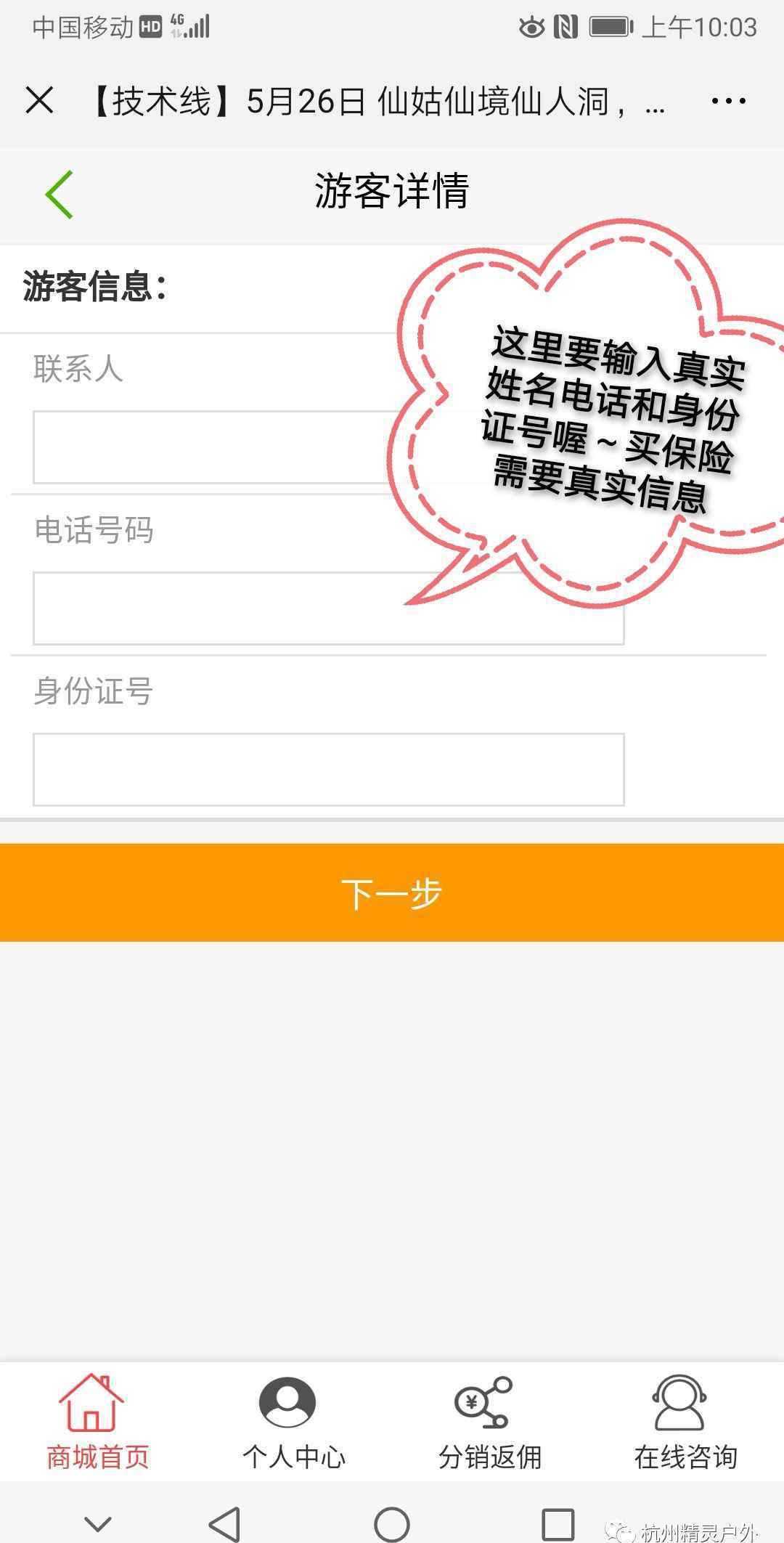Open the 分销返佣 tab
The height and width of the screenshot is (1543, 784).
[x=490, y=1422]
